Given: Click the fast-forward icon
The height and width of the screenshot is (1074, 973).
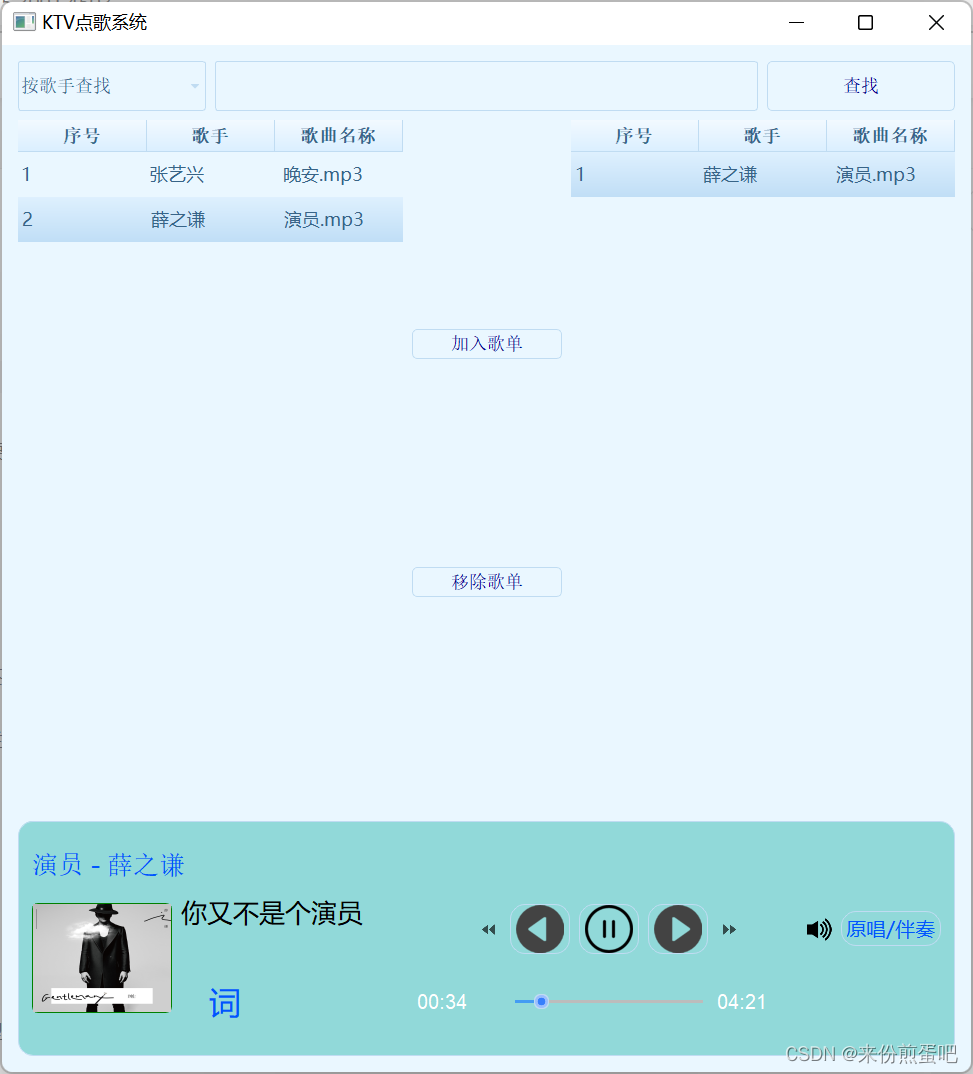Looking at the screenshot, I should [729, 929].
